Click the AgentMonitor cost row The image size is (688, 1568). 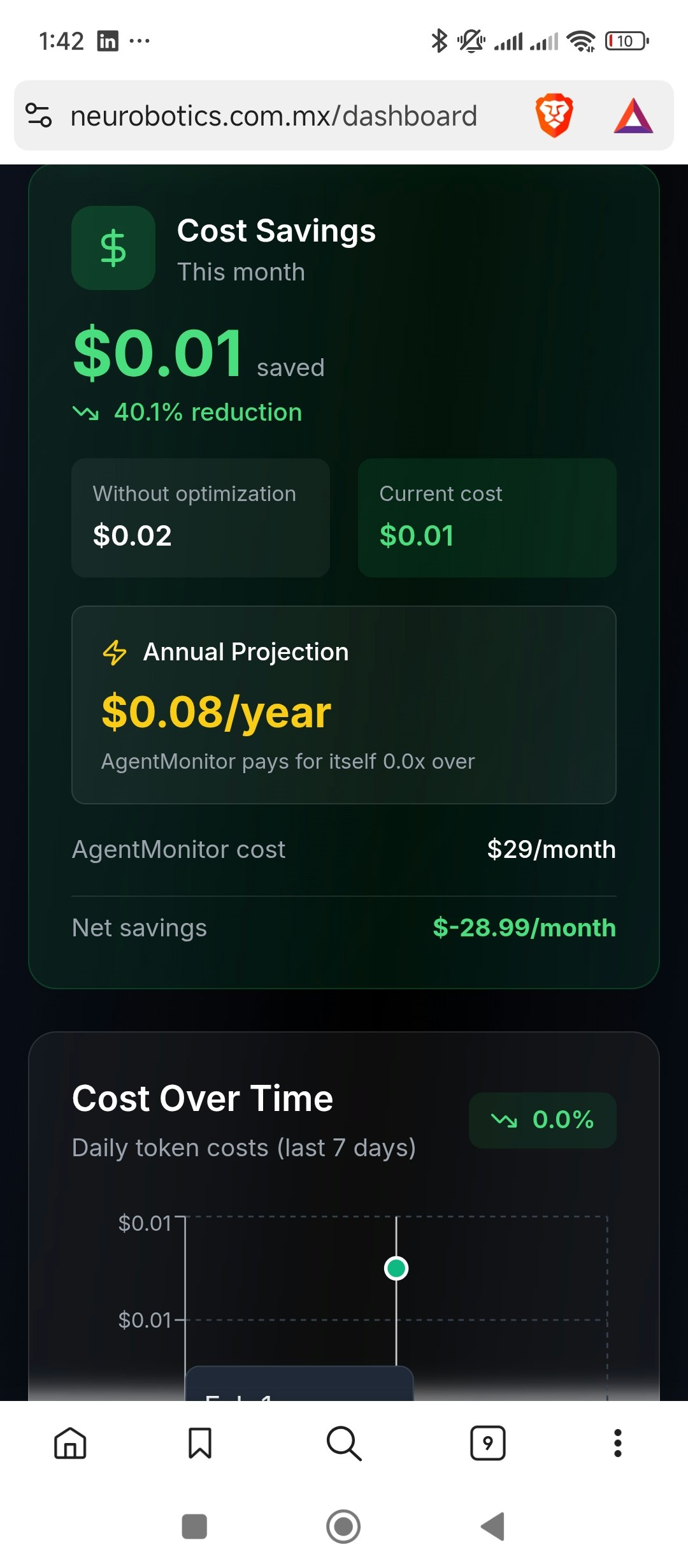coord(344,849)
